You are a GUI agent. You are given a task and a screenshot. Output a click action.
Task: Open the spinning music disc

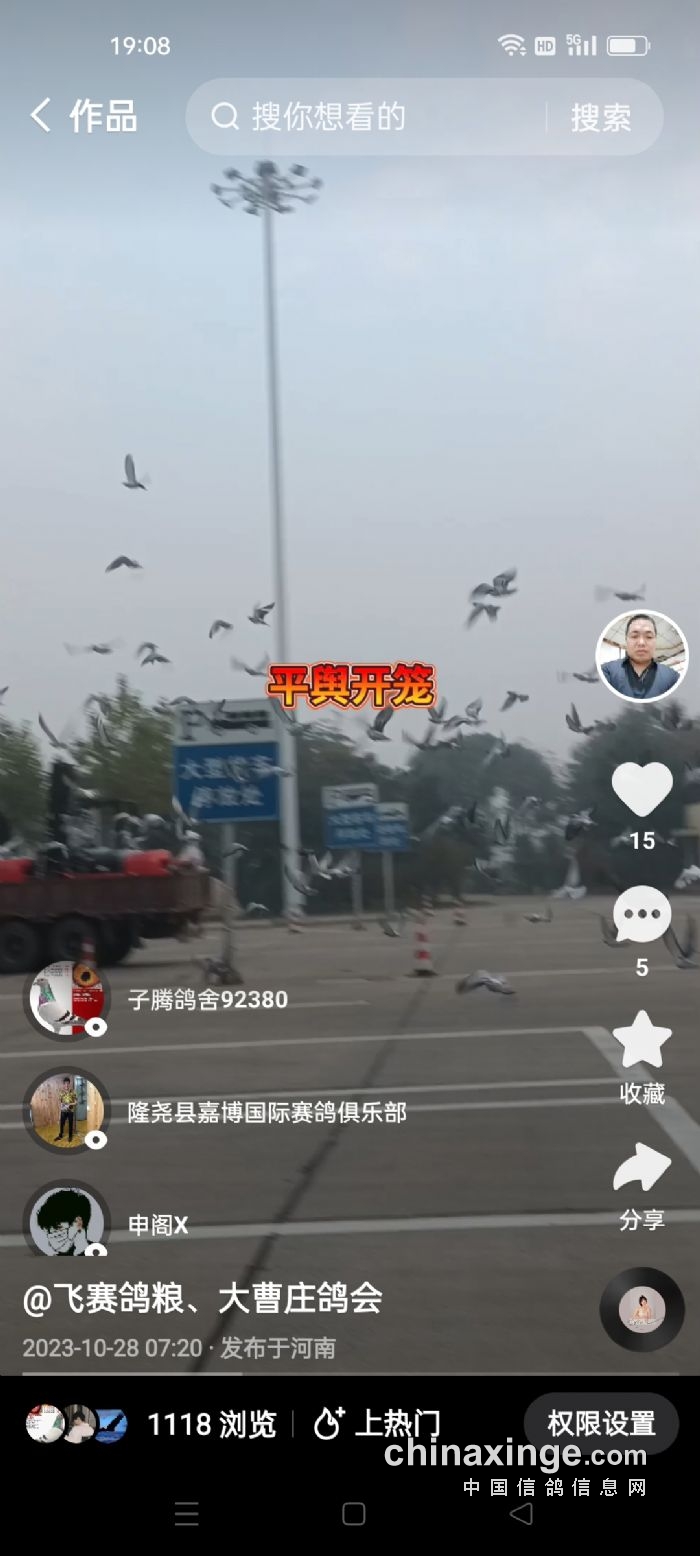coord(642,1309)
